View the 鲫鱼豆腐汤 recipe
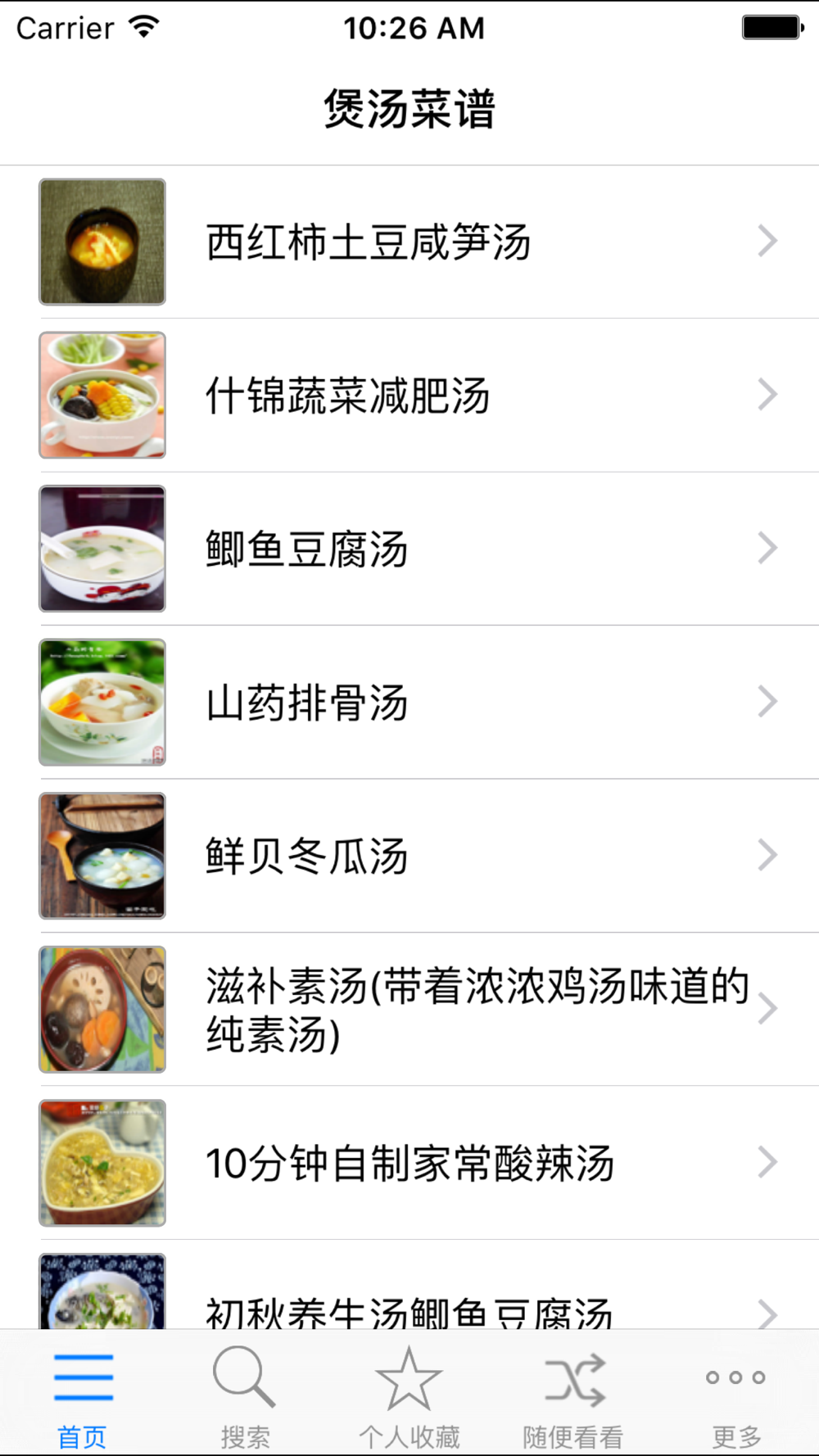 [x=409, y=549]
